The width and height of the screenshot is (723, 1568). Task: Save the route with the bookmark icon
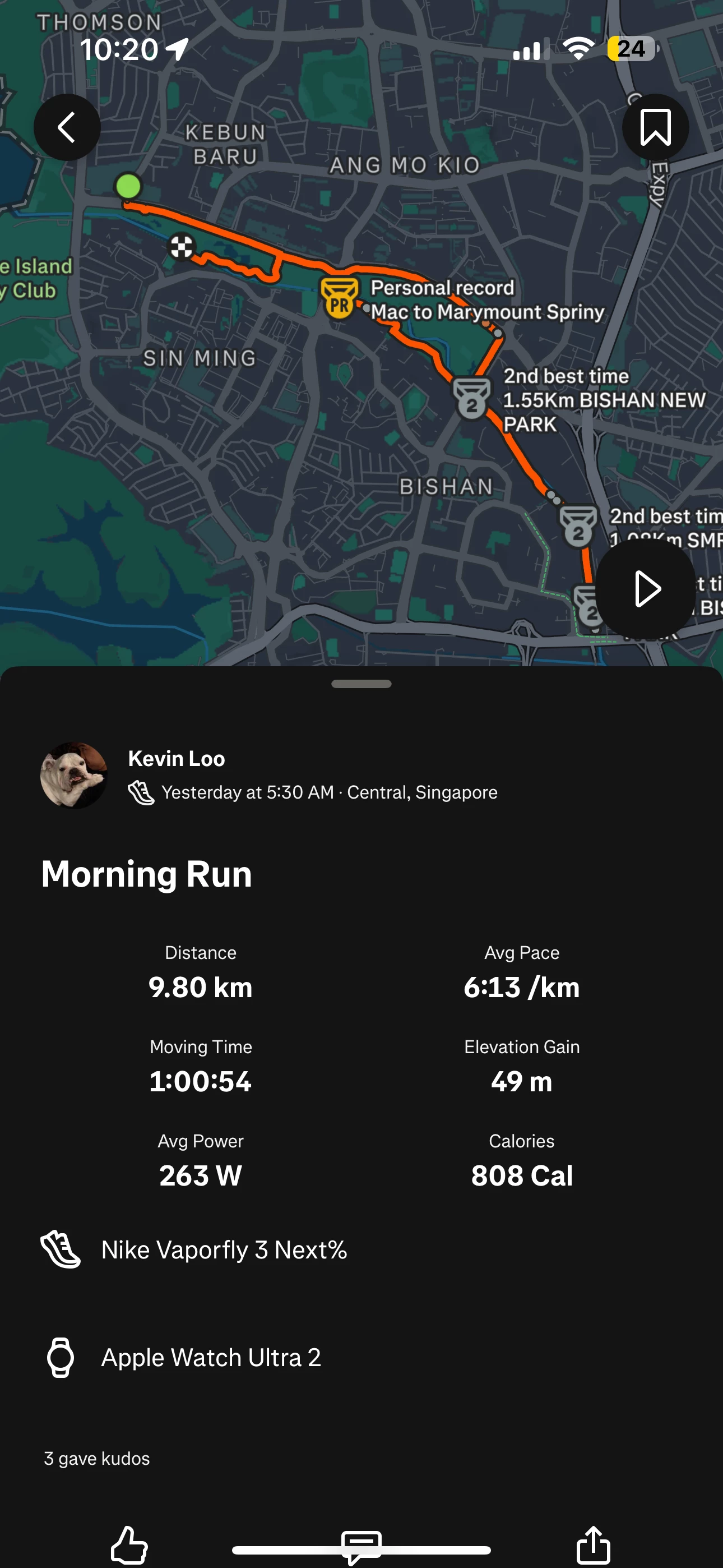click(x=655, y=127)
